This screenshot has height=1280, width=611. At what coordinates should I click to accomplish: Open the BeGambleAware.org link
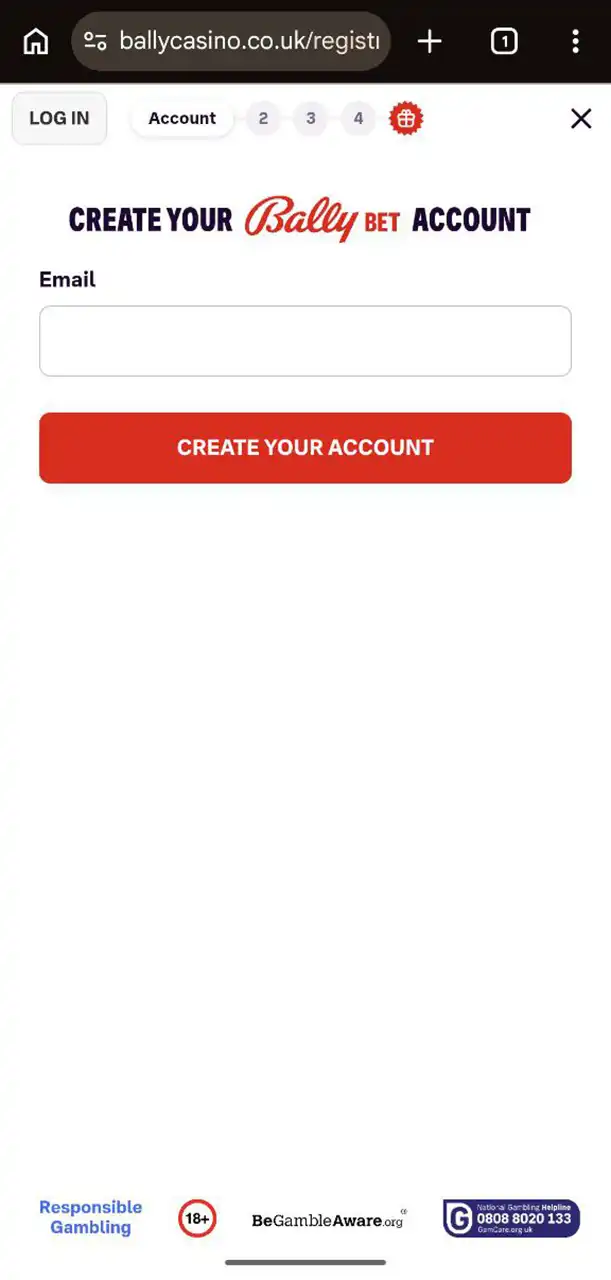[329, 1219]
